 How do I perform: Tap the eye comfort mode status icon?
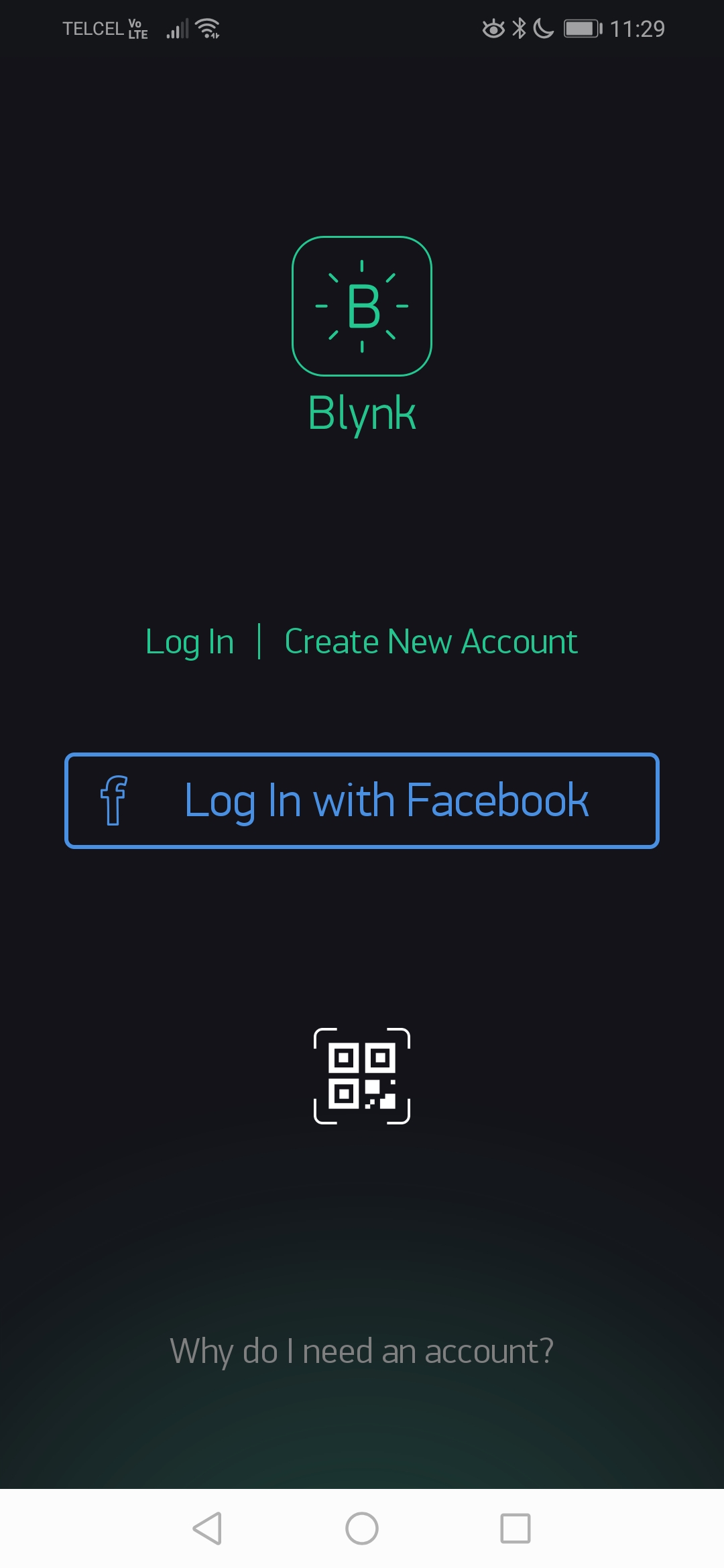pyautogui.click(x=493, y=28)
